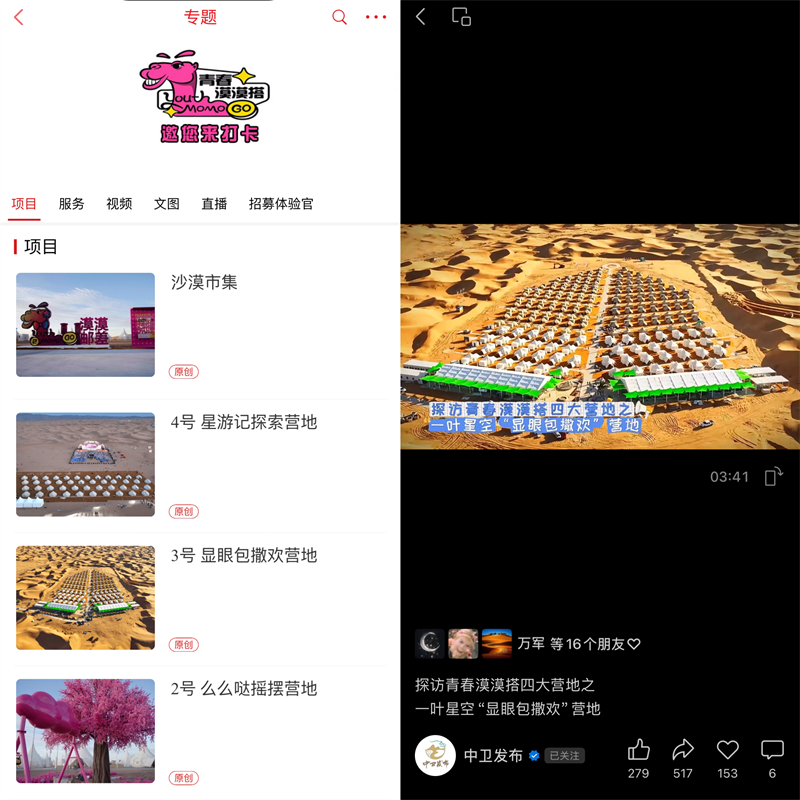Switch to 招募体验官 tab

tap(281, 204)
